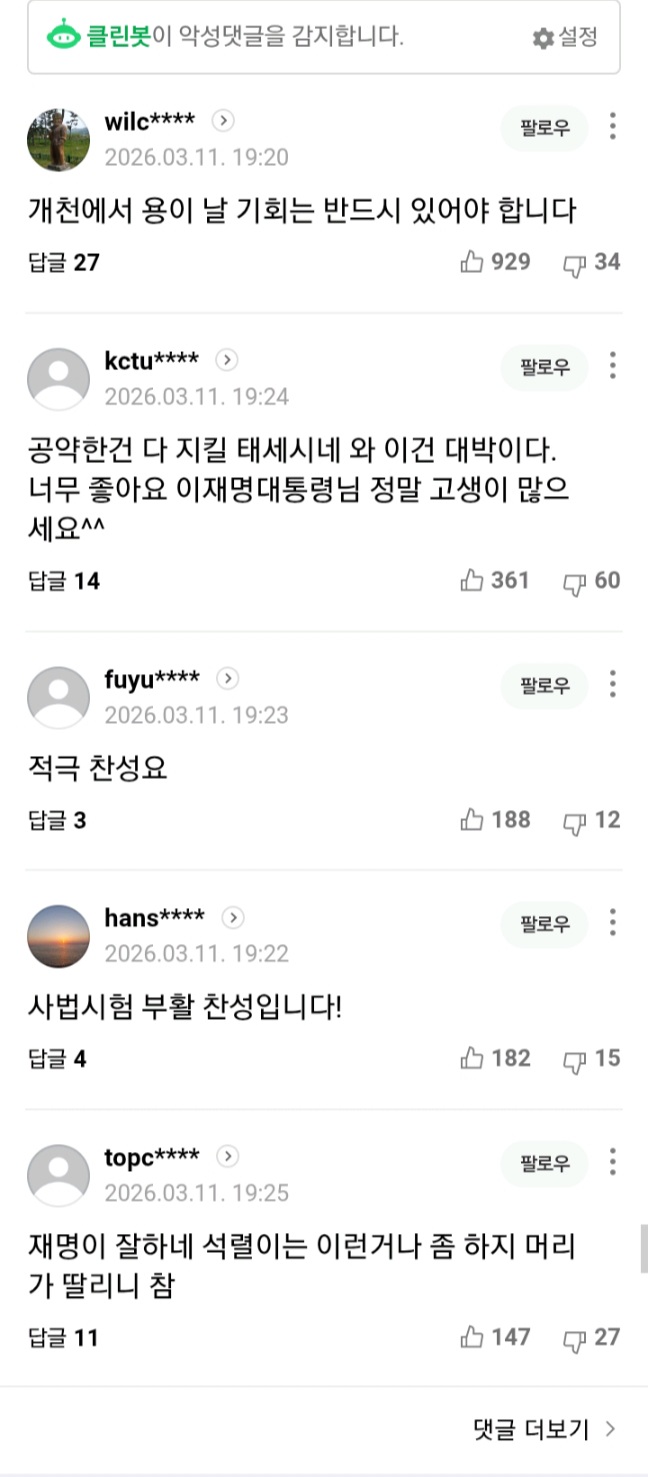Follow user topc****
648x1477 pixels.
click(544, 1163)
